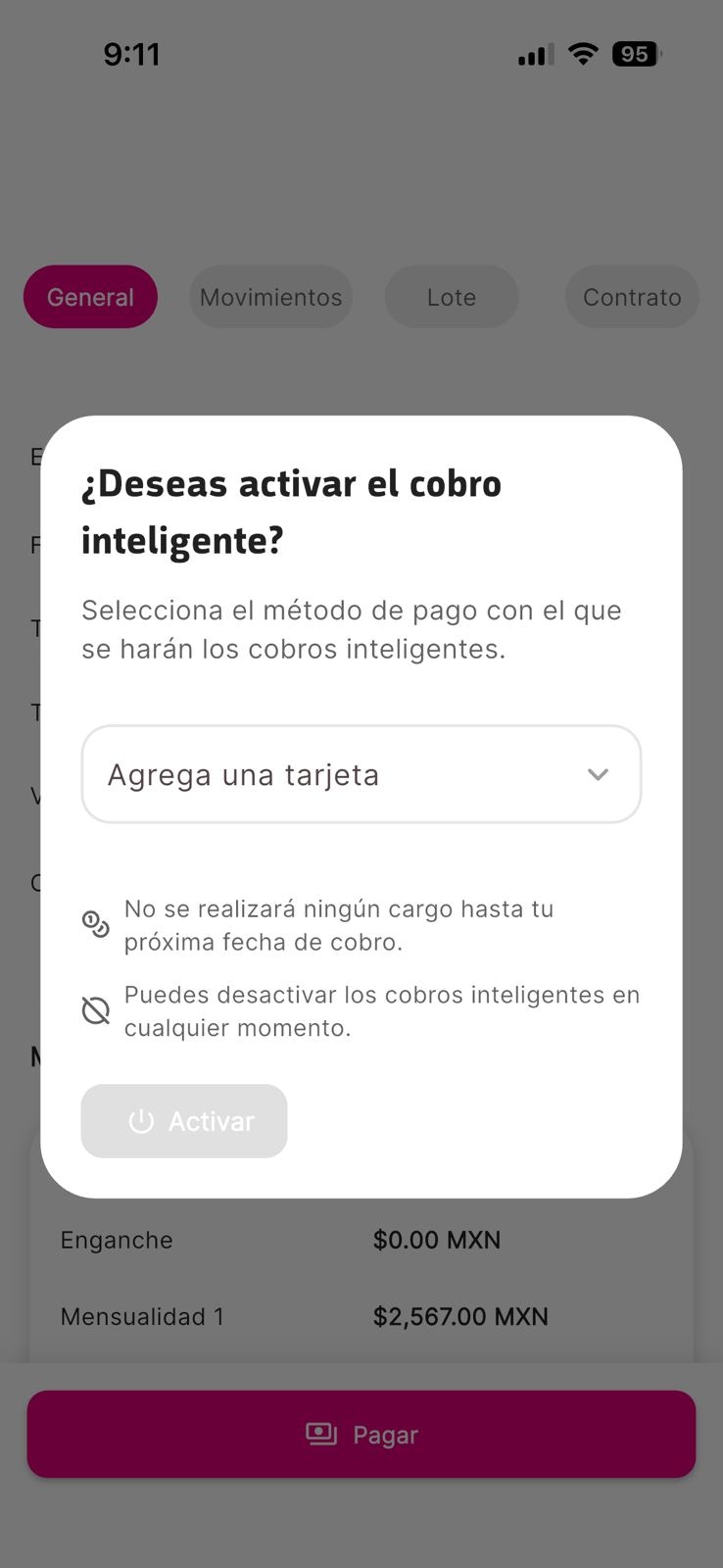Tap the Wi-Fi icon in the status bar
The height and width of the screenshot is (1568, 723).
point(583,54)
